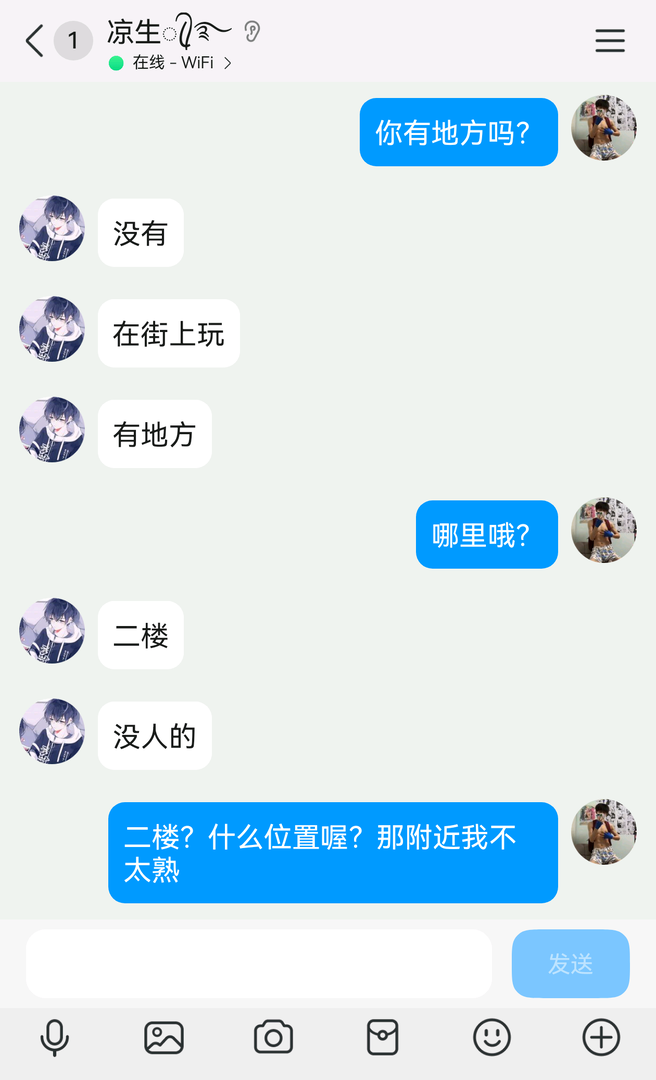Screen dimensions: 656x1080
Task: Open the chat settings hamburger menu
Action: coord(610,41)
